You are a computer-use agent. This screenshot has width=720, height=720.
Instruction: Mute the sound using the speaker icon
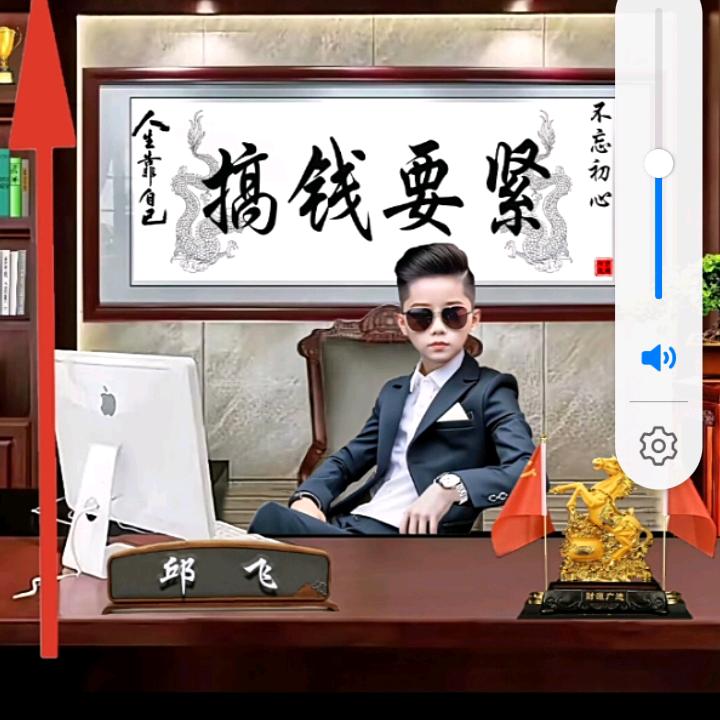point(658,357)
